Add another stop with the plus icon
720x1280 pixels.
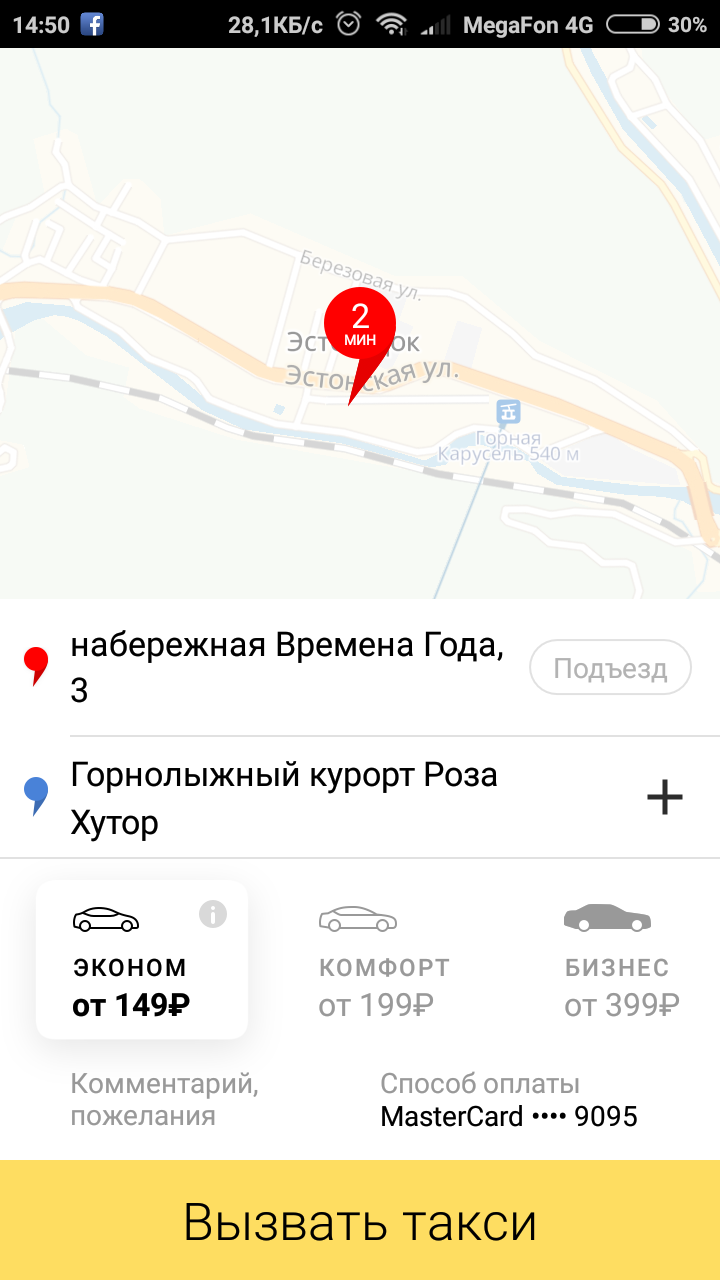click(665, 798)
